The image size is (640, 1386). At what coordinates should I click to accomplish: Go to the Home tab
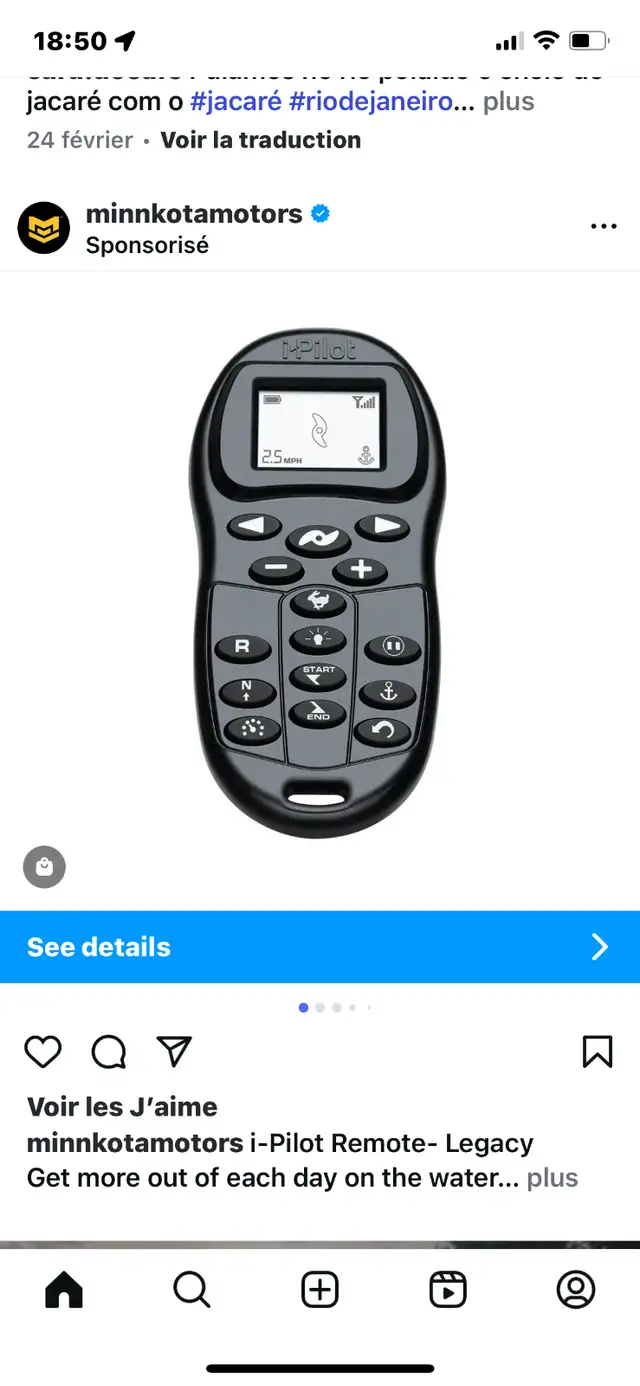click(64, 1290)
